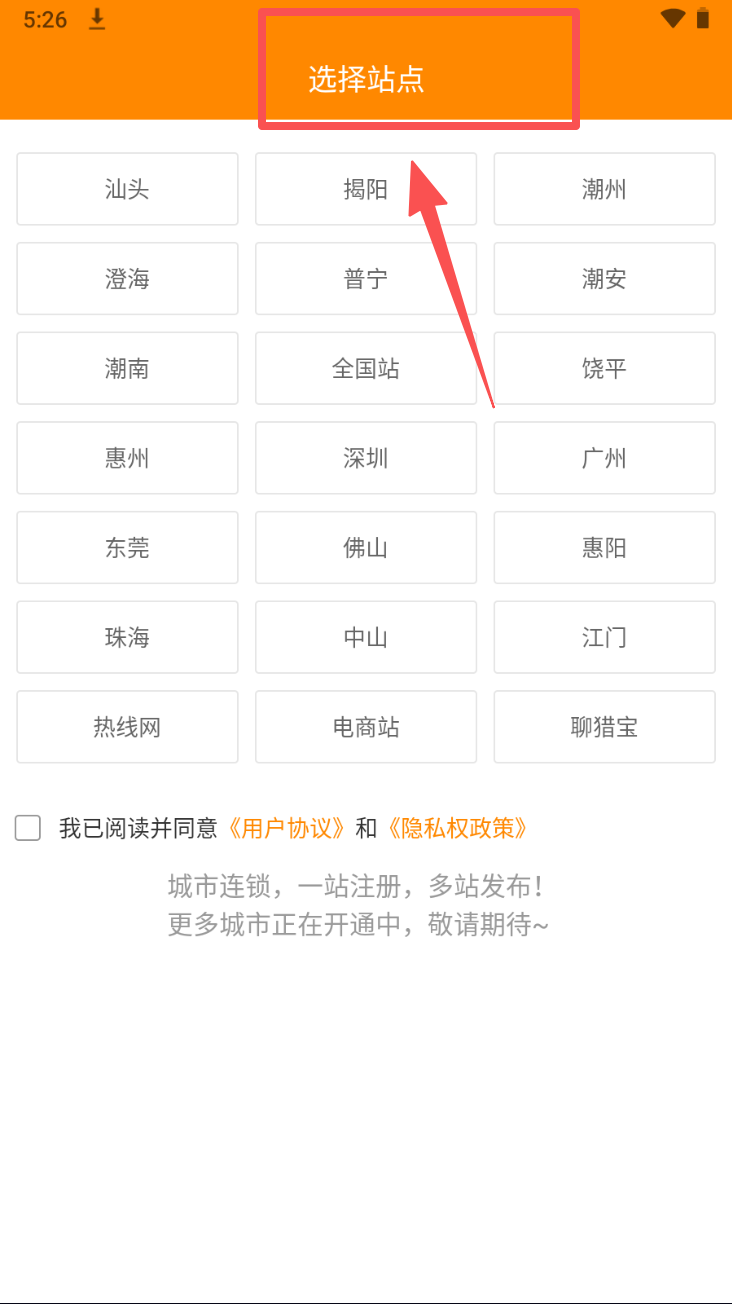This screenshot has height=1304, width=732.
Task: Select the 佛山 station
Action: coord(366,548)
